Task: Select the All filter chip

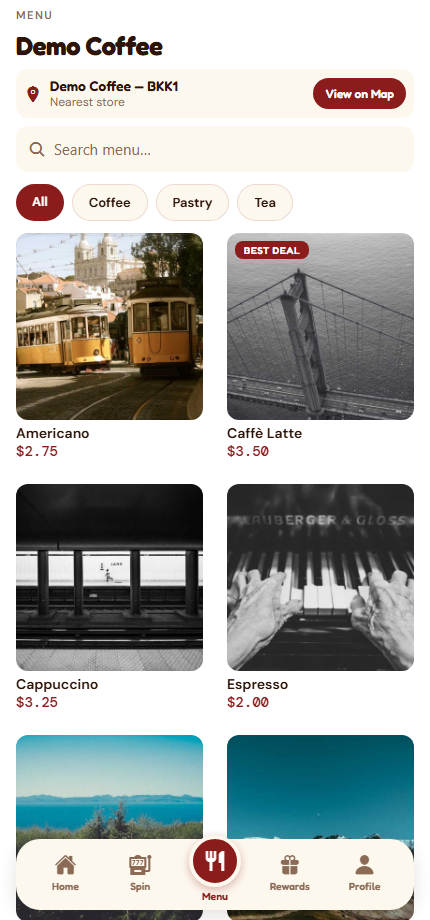Action: [x=40, y=202]
